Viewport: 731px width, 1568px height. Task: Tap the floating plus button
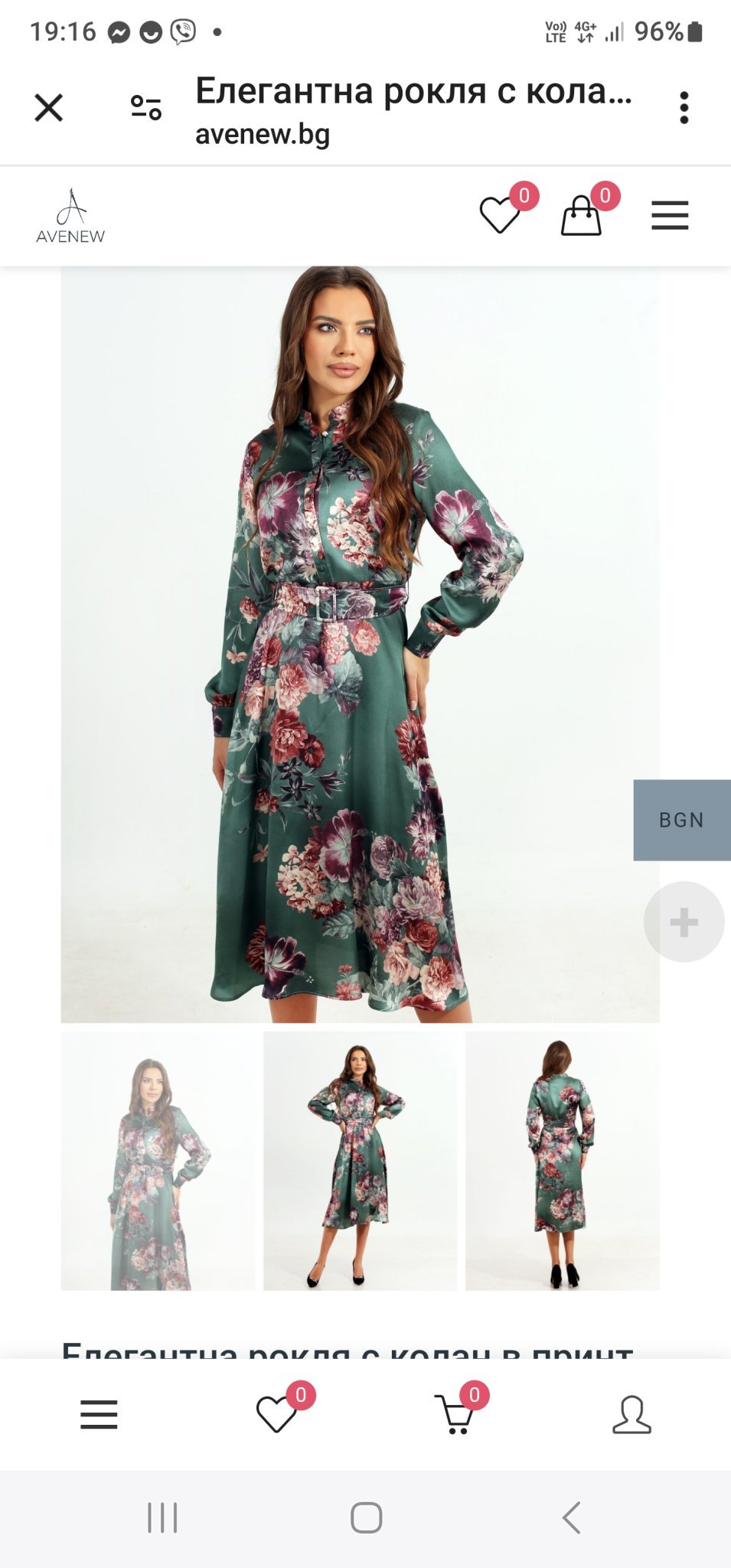(684, 922)
